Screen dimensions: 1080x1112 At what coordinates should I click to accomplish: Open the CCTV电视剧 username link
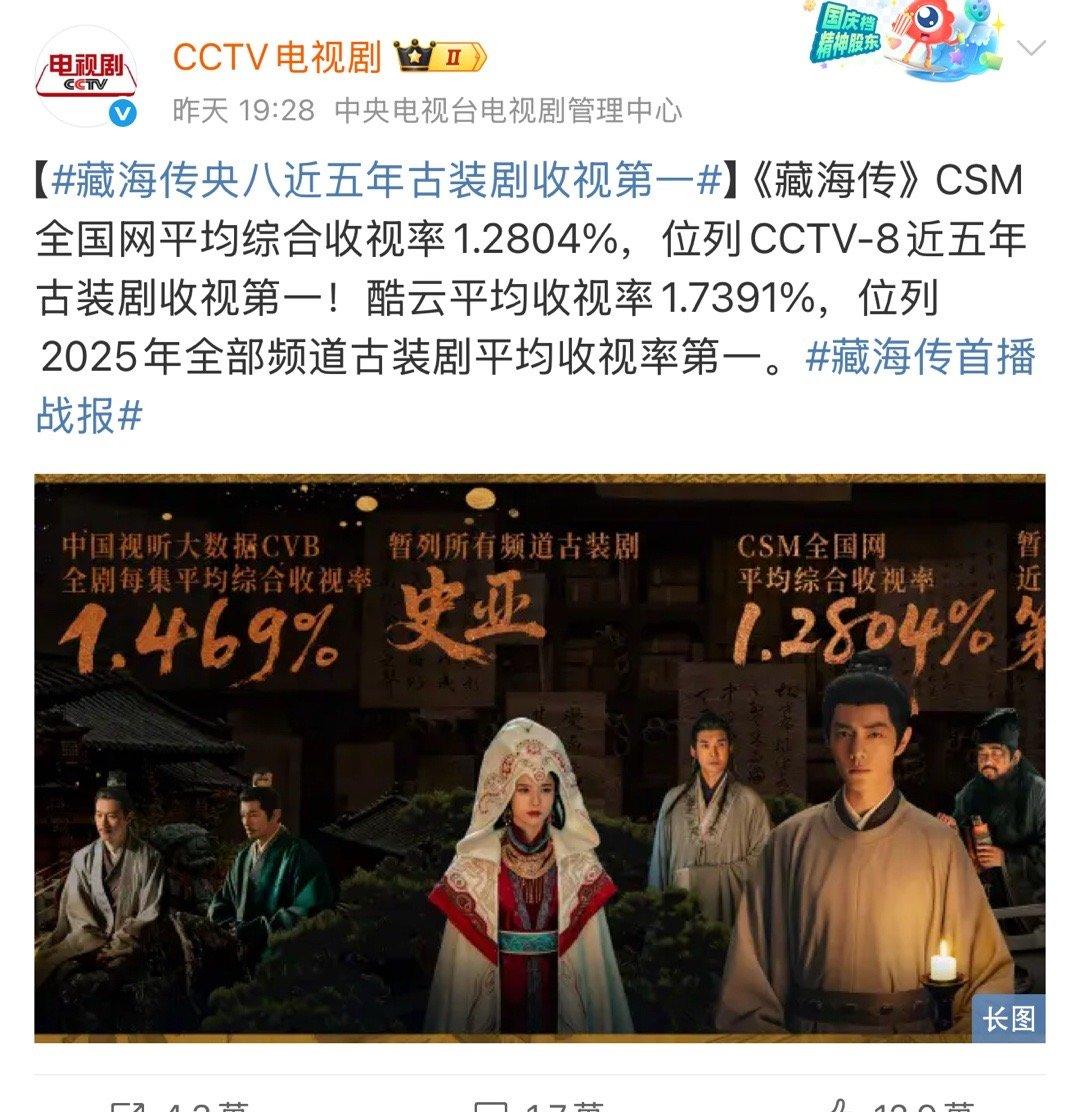tap(277, 56)
